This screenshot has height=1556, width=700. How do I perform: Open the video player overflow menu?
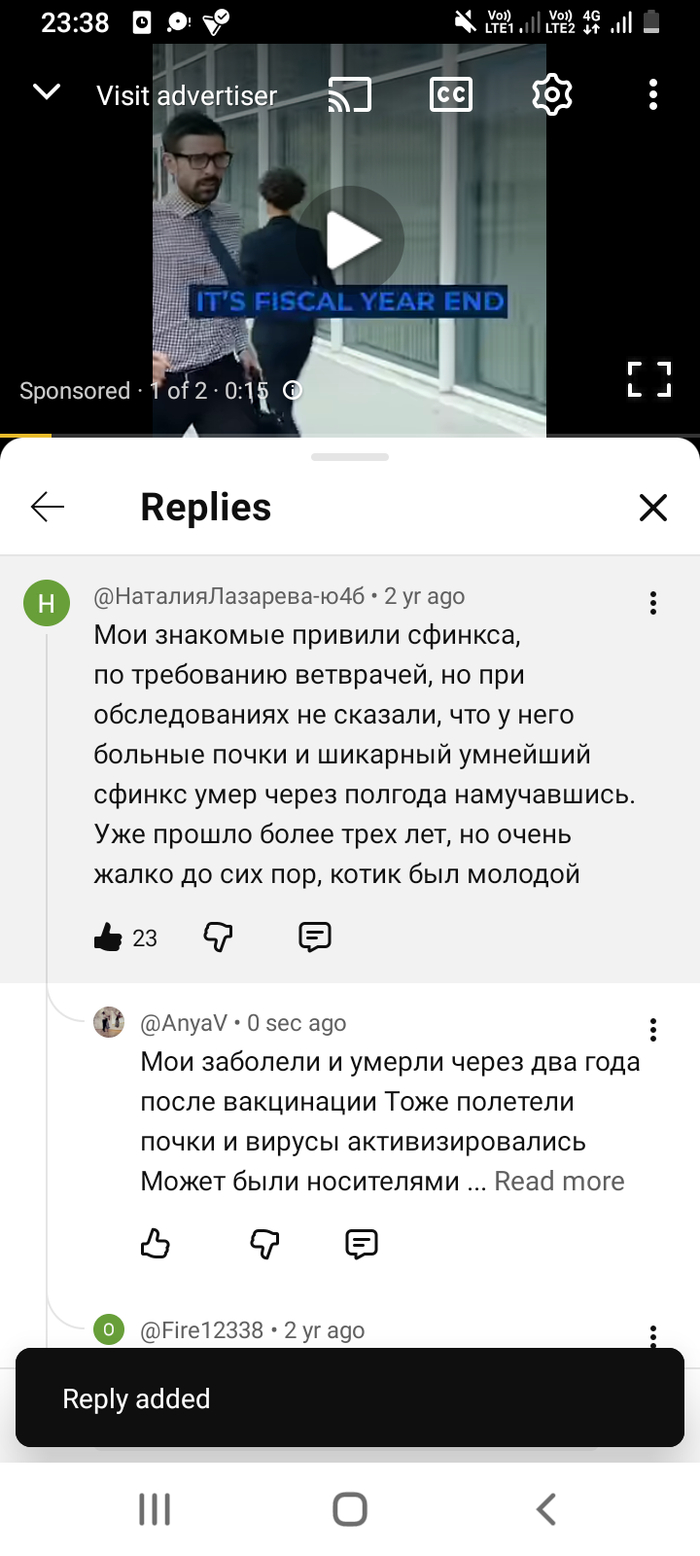coord(652,95)
